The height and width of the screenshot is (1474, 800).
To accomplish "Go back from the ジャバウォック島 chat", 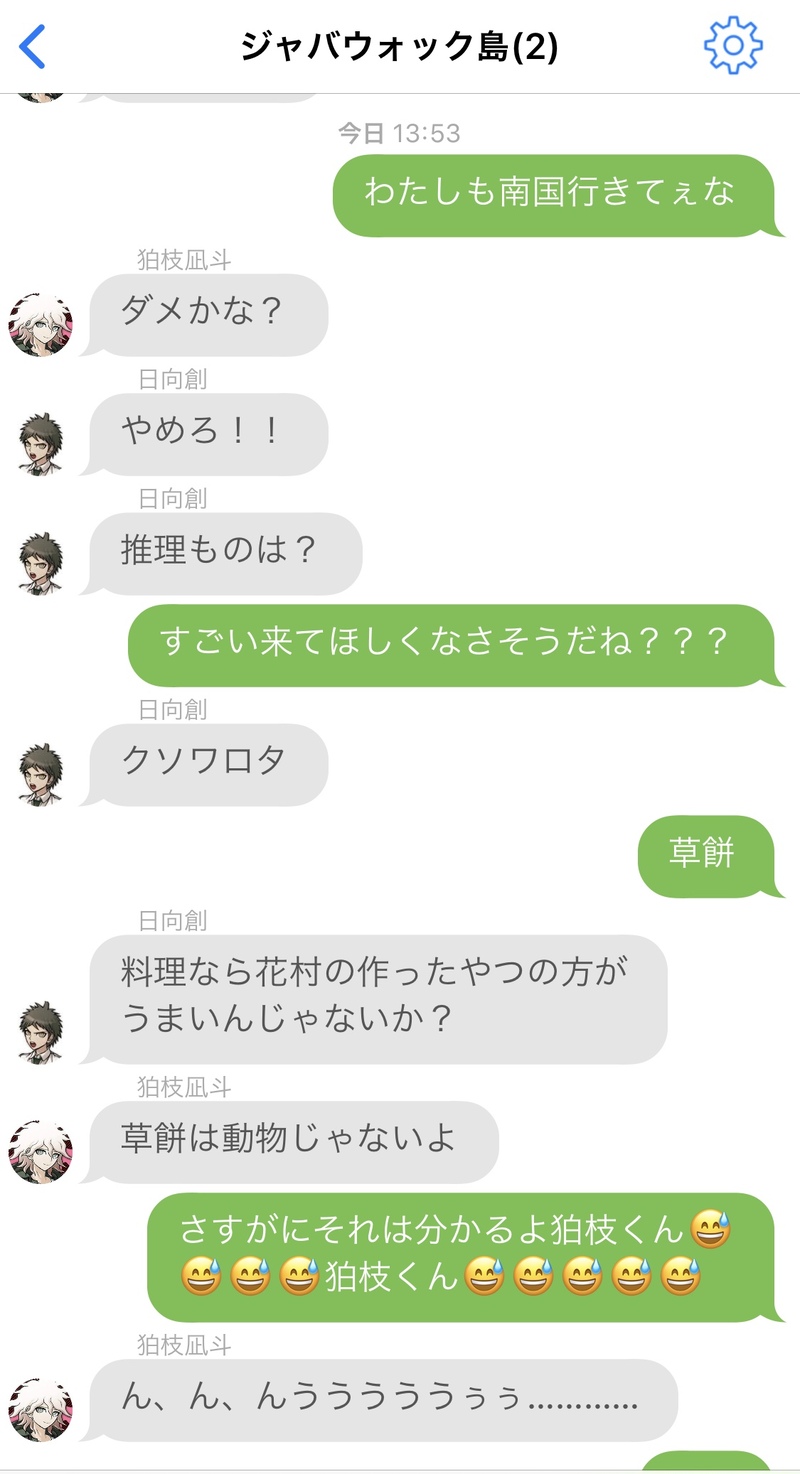I will (33, 46).
